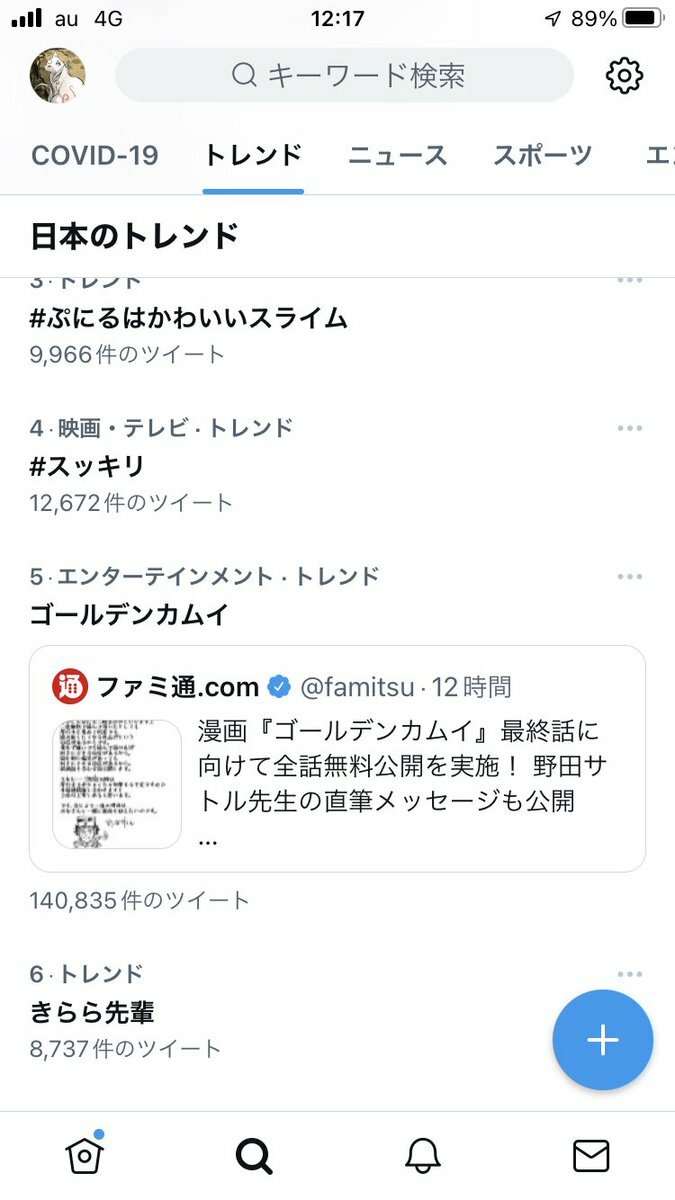Go to the Home tab
The height and width of the screenshot is (1200, 675).
[x=85, y=1156]
